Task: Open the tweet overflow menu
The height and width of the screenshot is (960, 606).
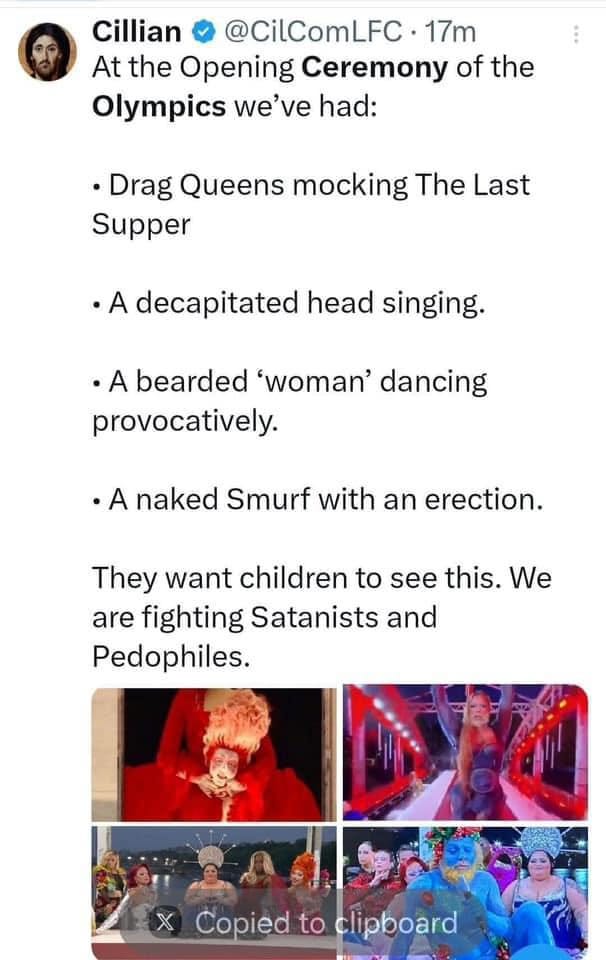Action: [x=575, y=34]
